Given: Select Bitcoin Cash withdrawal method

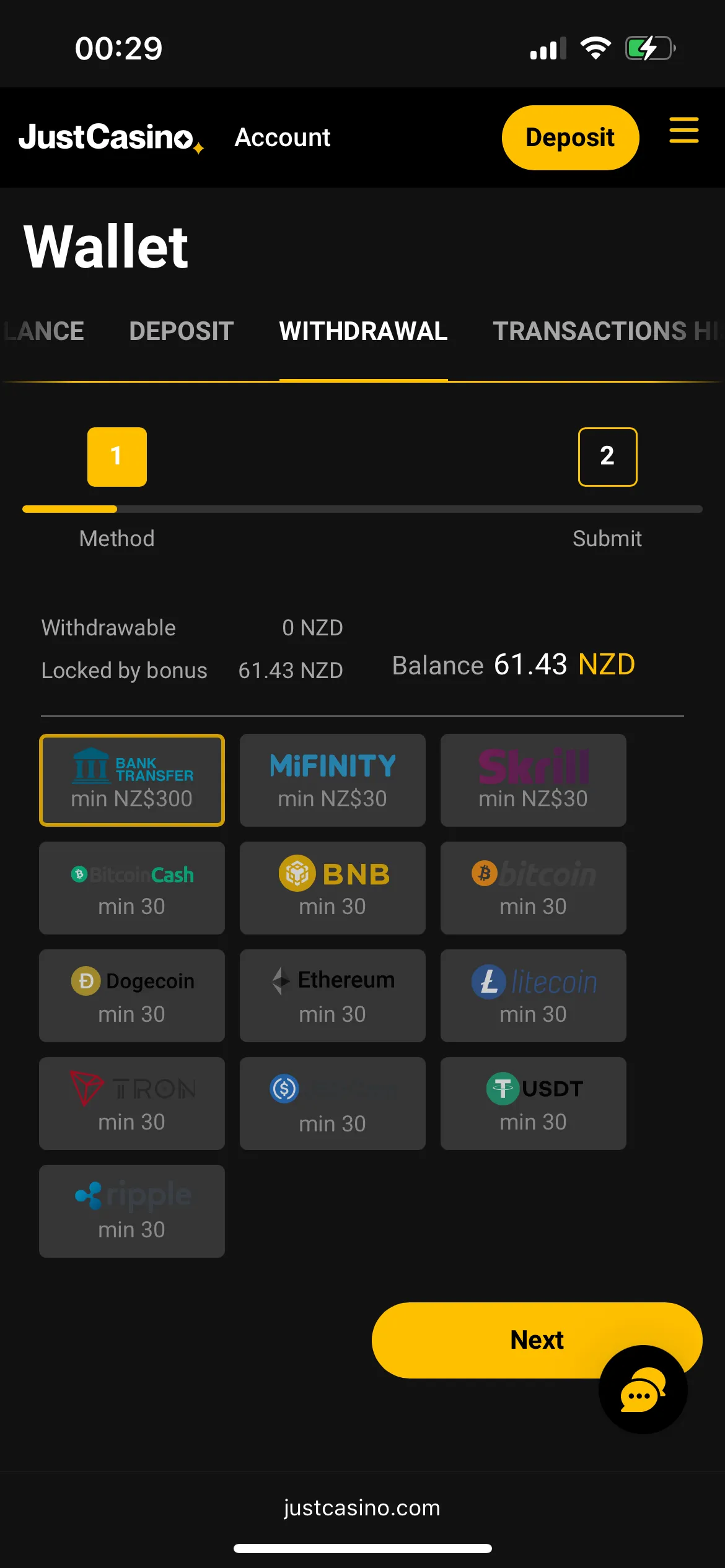Looking at the screenshot, I should [x=132, y=888].
